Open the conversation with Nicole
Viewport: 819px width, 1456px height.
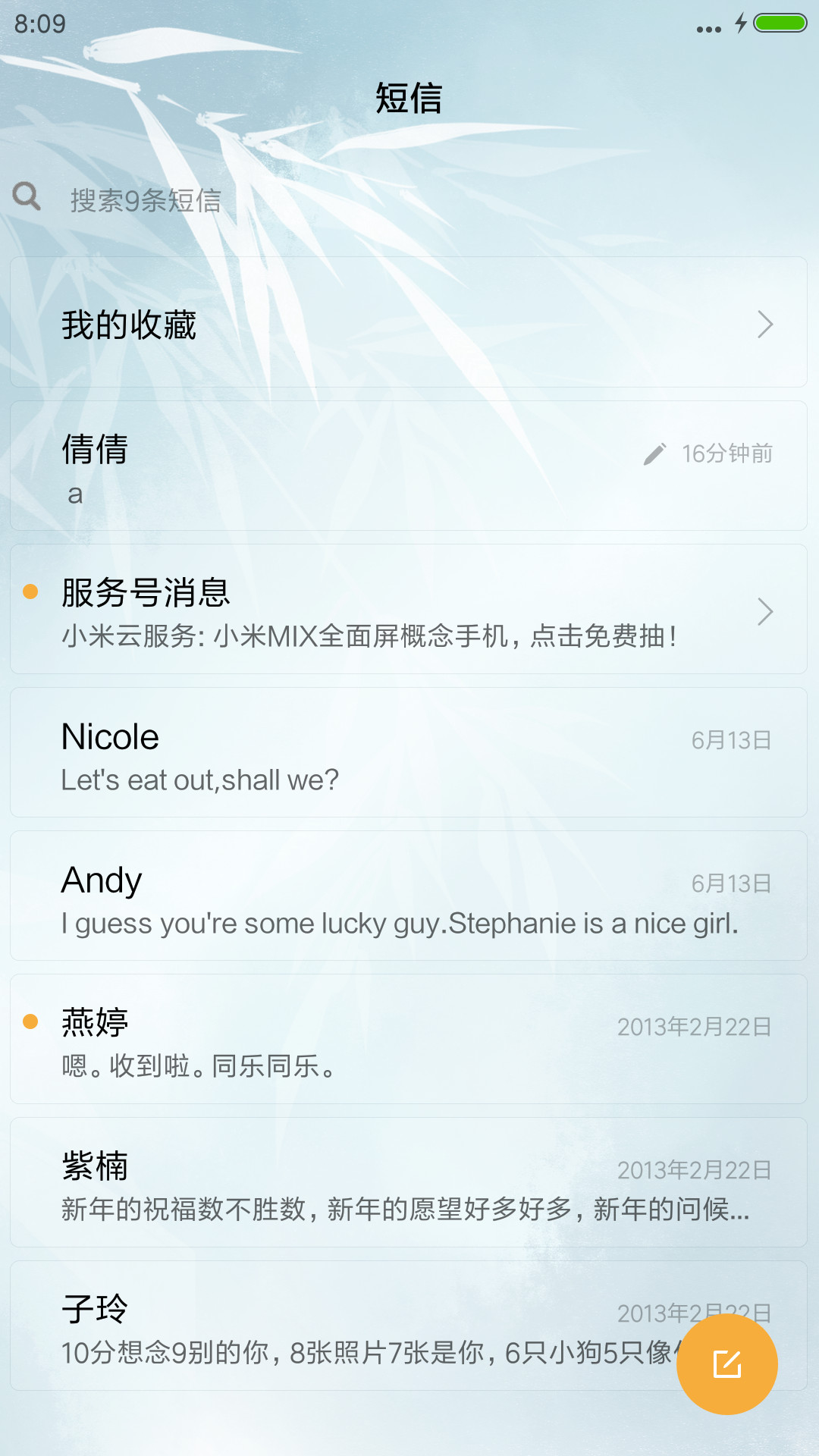[409, 752]
